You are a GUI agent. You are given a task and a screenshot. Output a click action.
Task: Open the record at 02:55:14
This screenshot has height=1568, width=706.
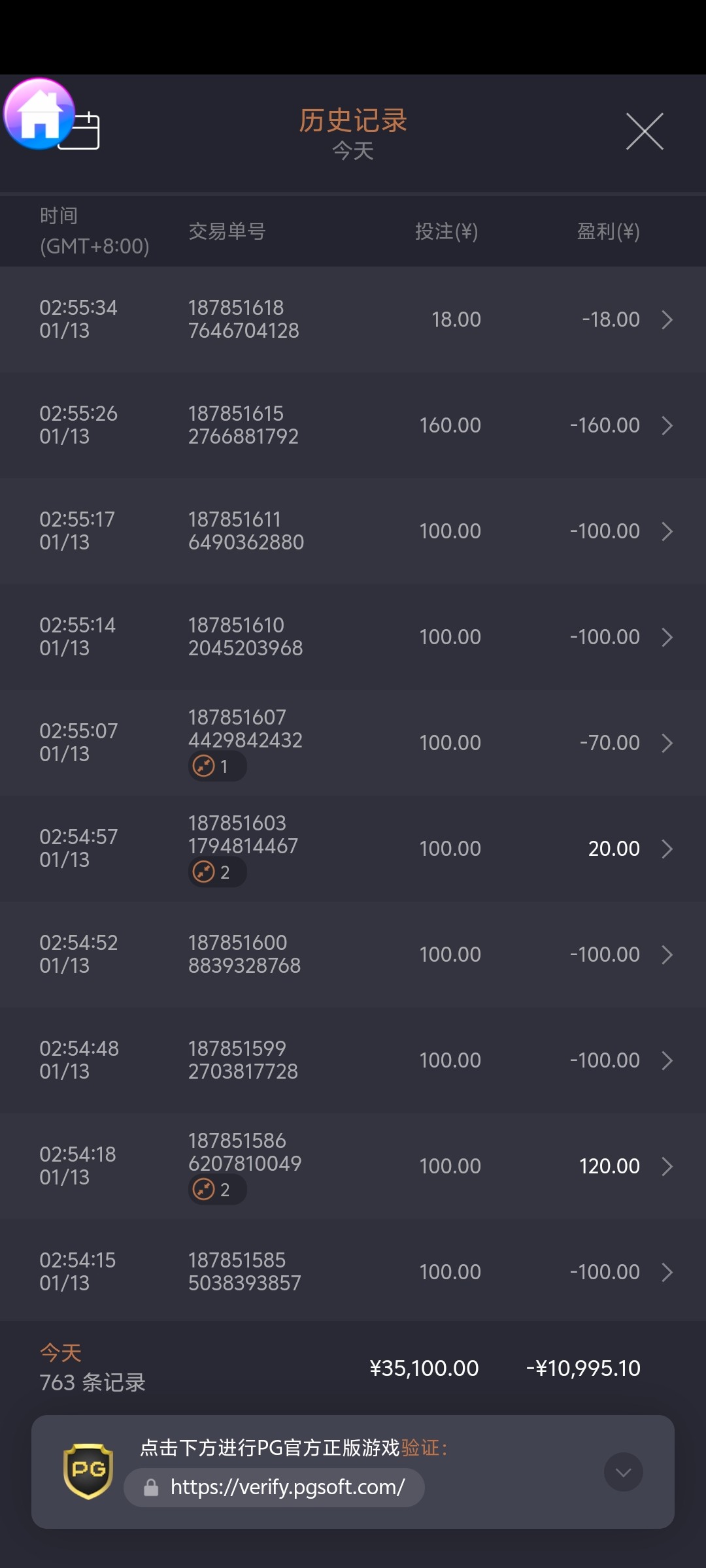point(353,637)
